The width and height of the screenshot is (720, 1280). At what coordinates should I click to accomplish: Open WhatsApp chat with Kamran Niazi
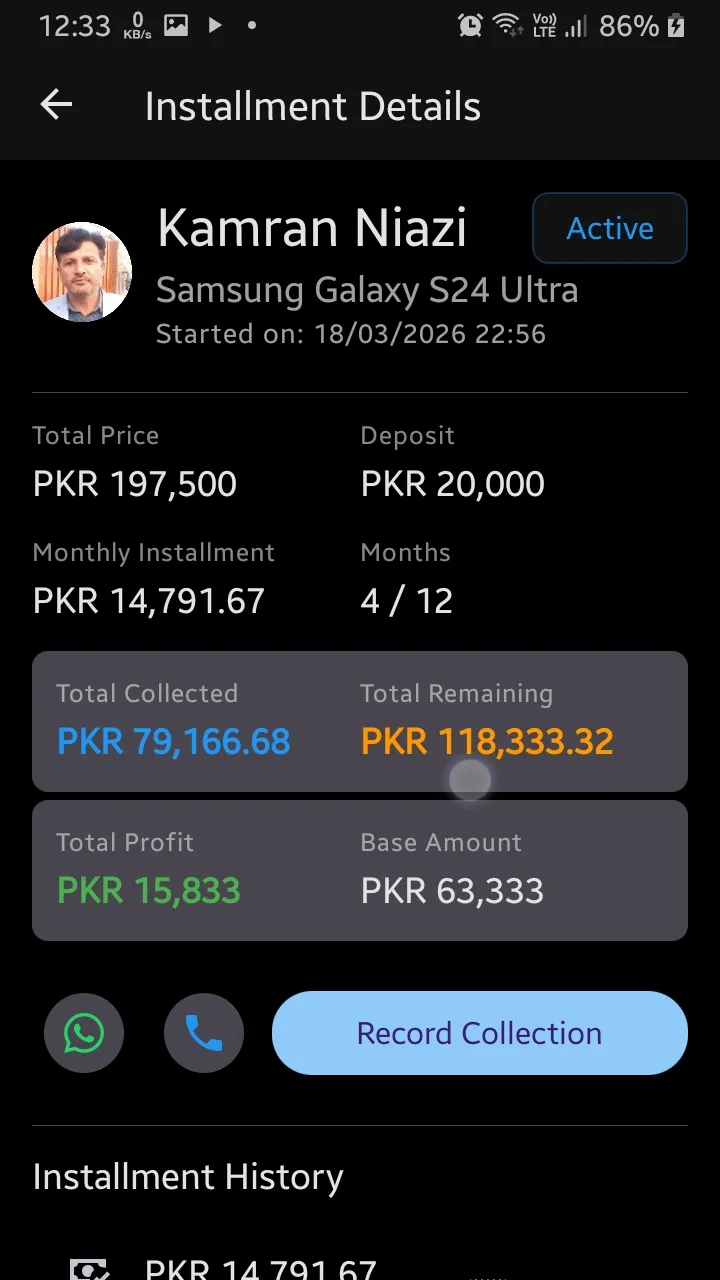coord(84,1033)
